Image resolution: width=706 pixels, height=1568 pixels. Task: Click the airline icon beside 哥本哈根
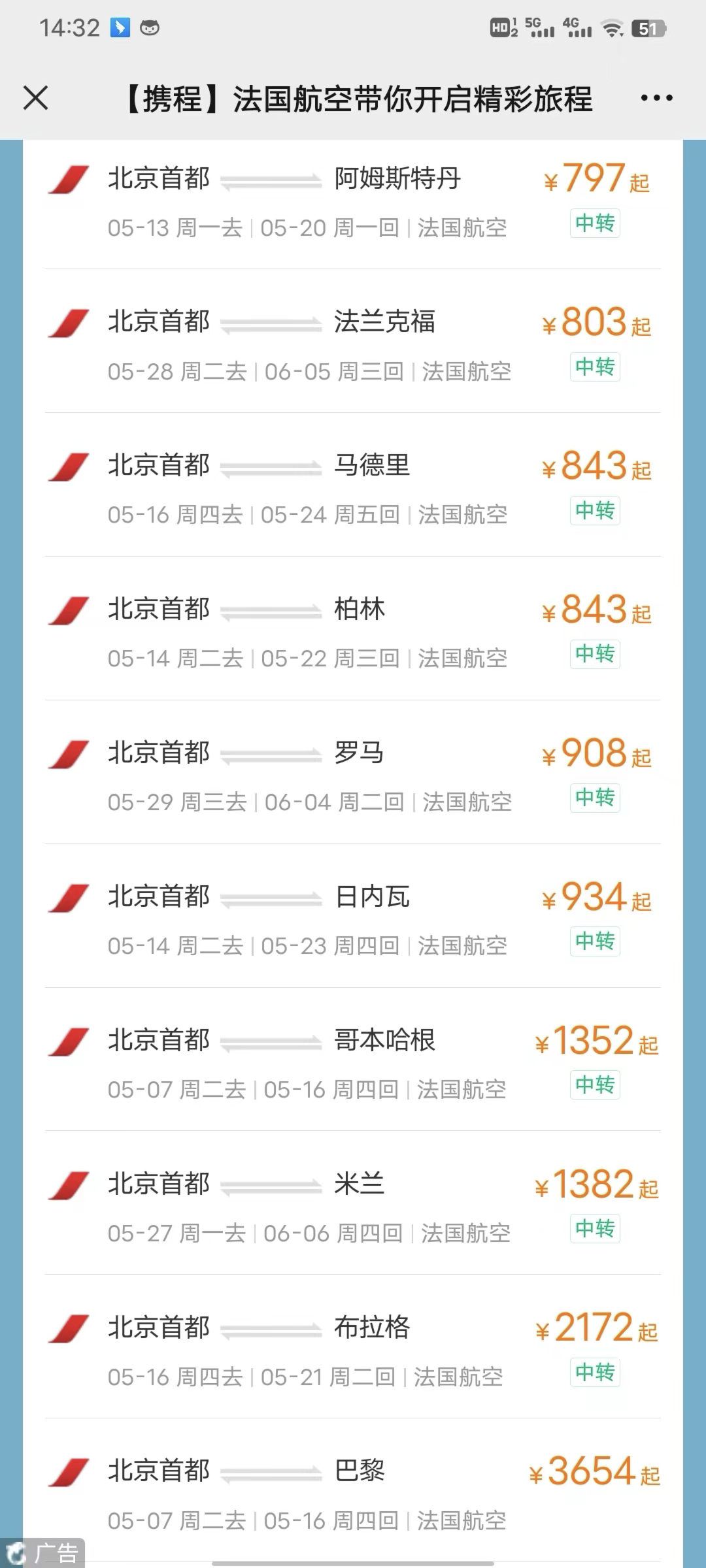click(x=67, y=1041)
